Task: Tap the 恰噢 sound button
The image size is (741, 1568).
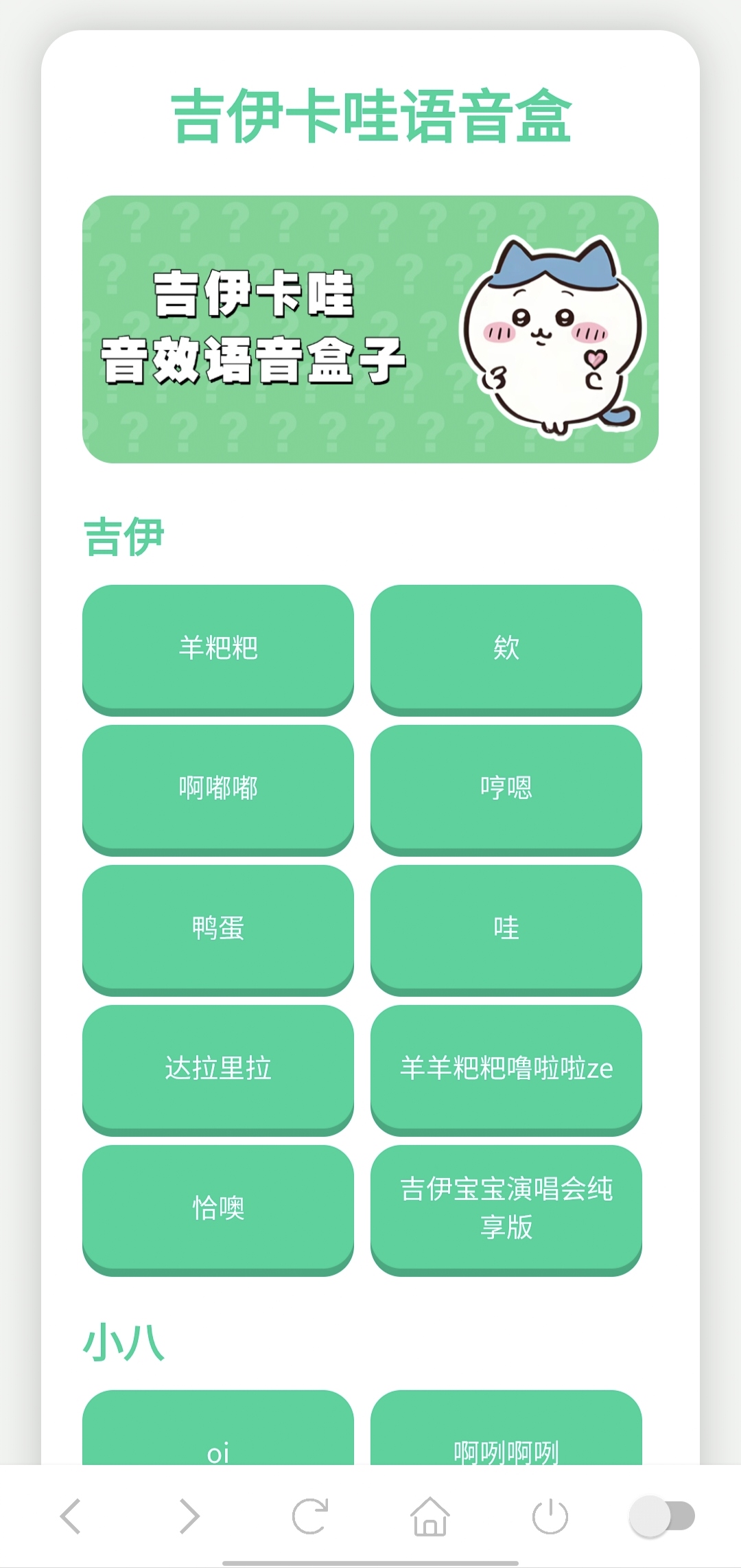Action: 218,1208
